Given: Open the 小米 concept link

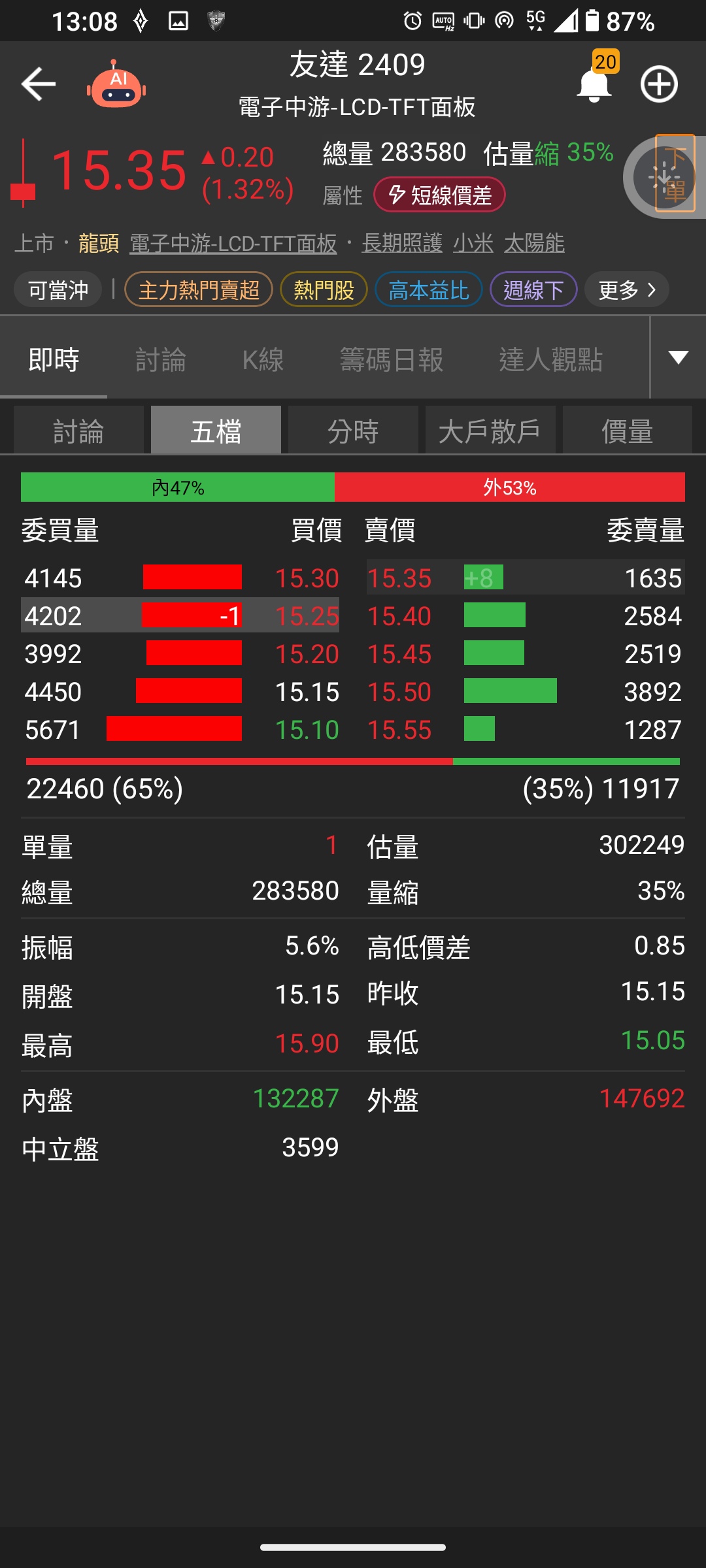Looking at the screenshot, I should point(473,244).
